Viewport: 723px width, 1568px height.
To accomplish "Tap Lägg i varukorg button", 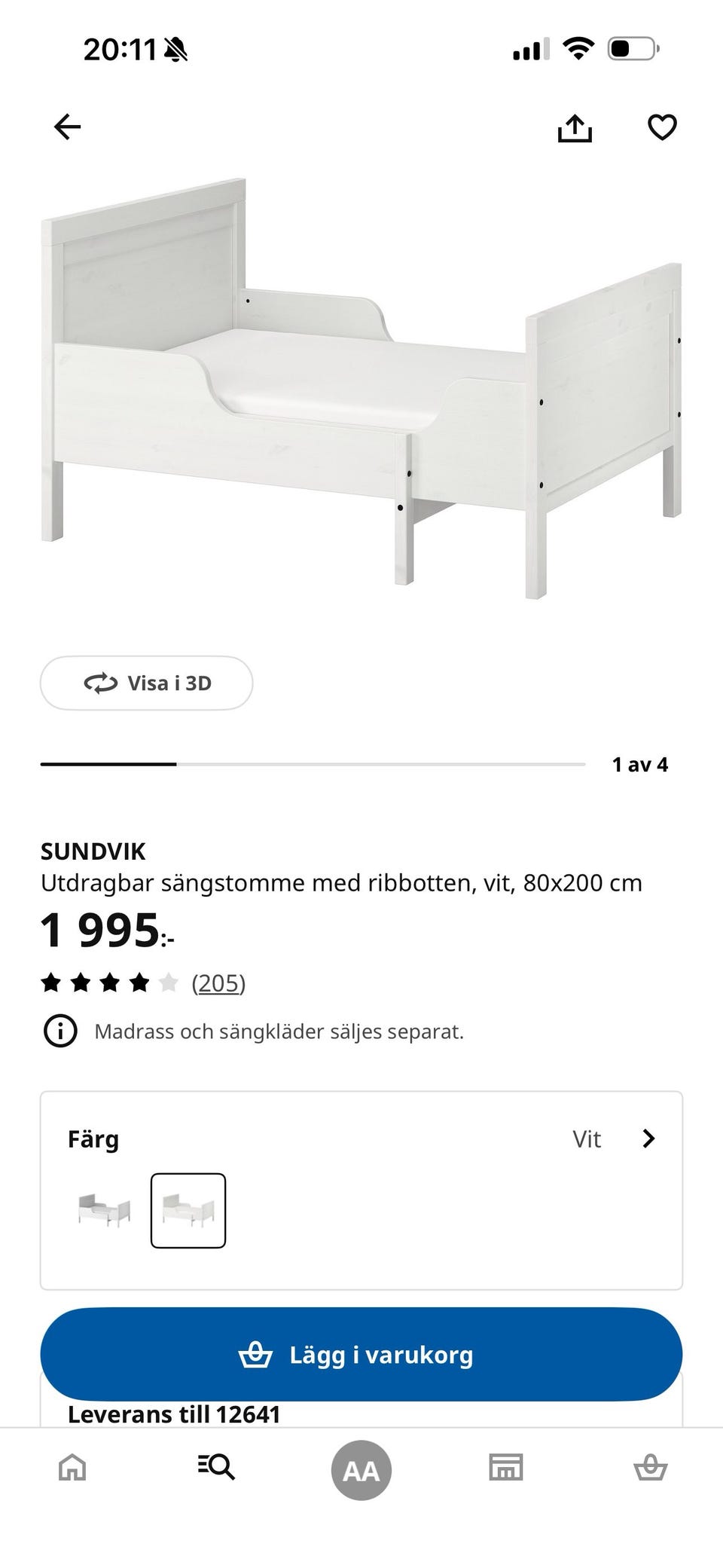I will coord(361,1355).
